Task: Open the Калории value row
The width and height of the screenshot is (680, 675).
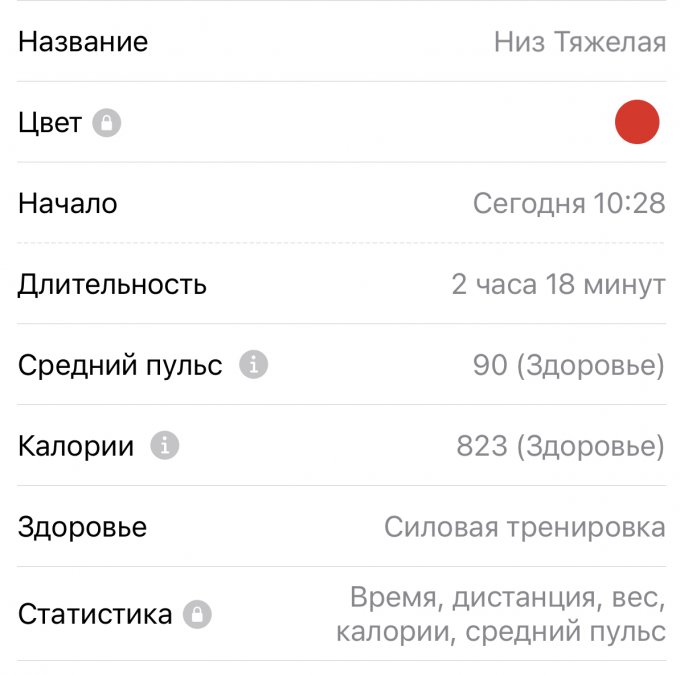Action: point(560,446)
